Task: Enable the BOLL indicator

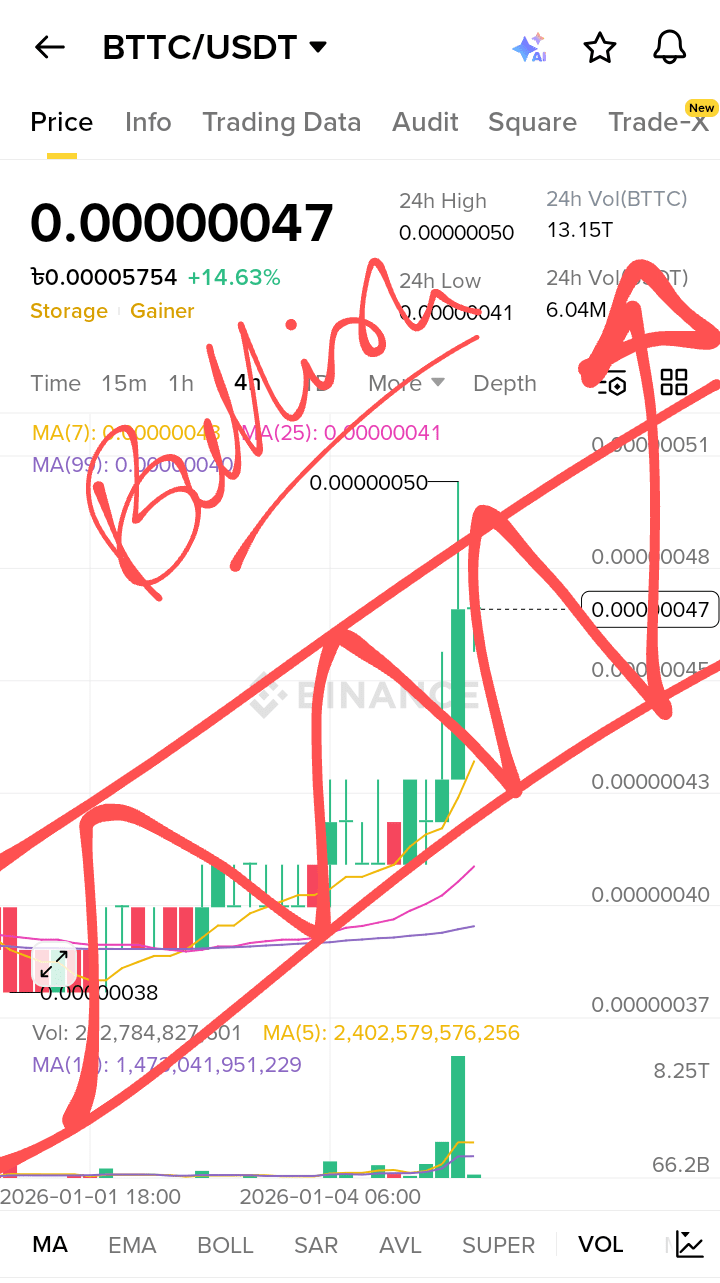Action: pos(225,1244)
